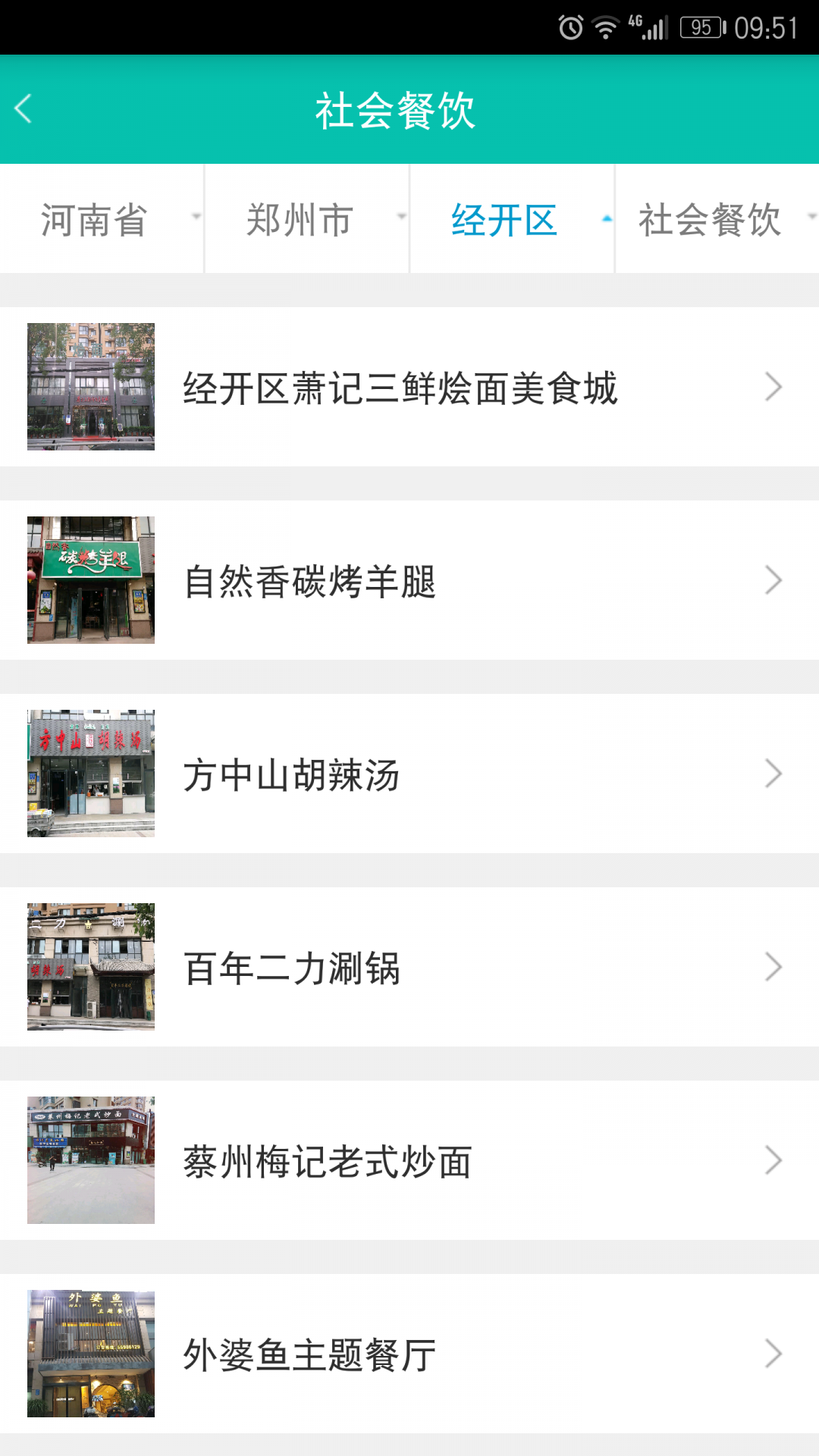Tap the 社会餐饮 title in the header
The width and height of the screenshot is (819, 1456).
[397, 110]
